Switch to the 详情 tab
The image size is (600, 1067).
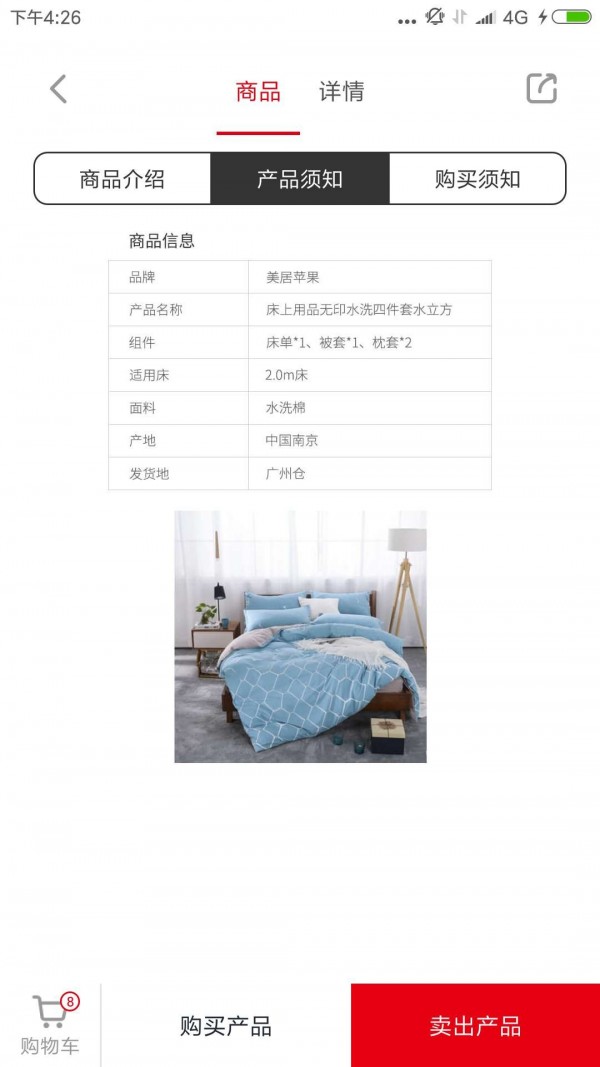[341, 92]
